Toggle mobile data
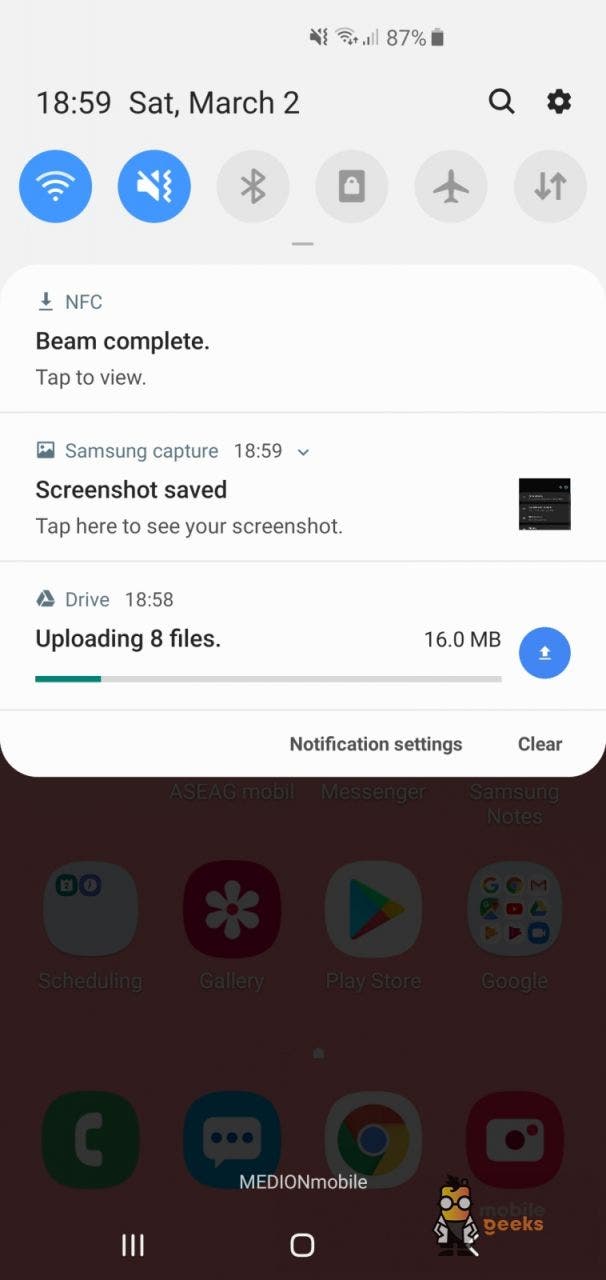The height and width of the screenshot is (1280, 606). click(x=549, y=186)
